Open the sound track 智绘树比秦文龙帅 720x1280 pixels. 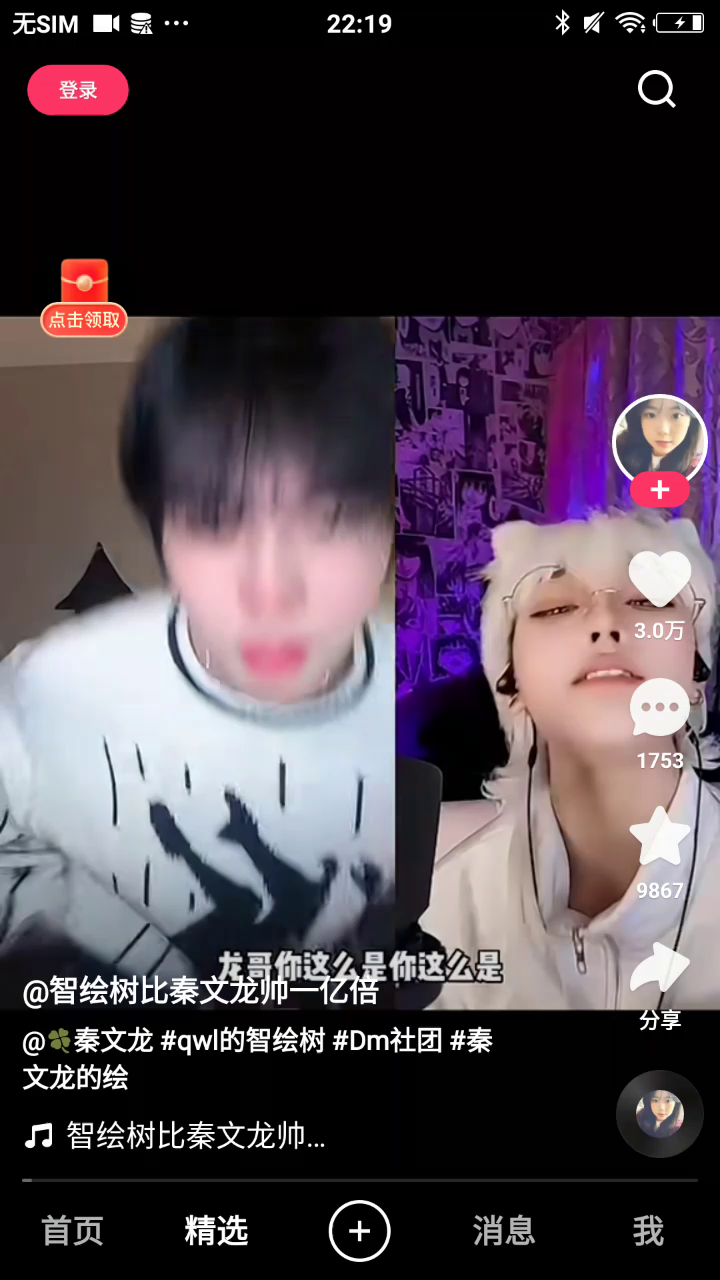pos(195,1136)
